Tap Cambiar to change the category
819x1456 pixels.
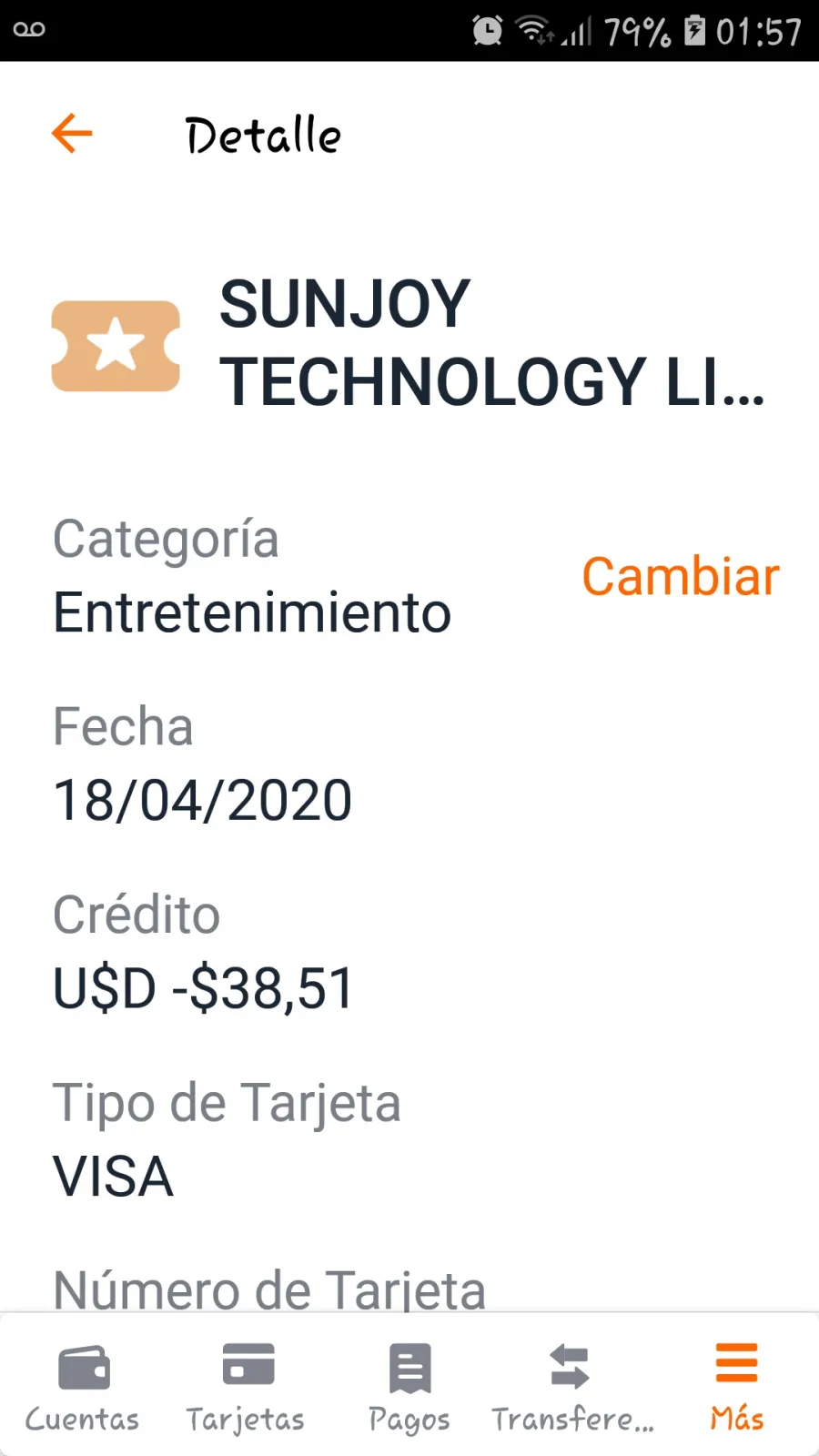tap(681, 577)
